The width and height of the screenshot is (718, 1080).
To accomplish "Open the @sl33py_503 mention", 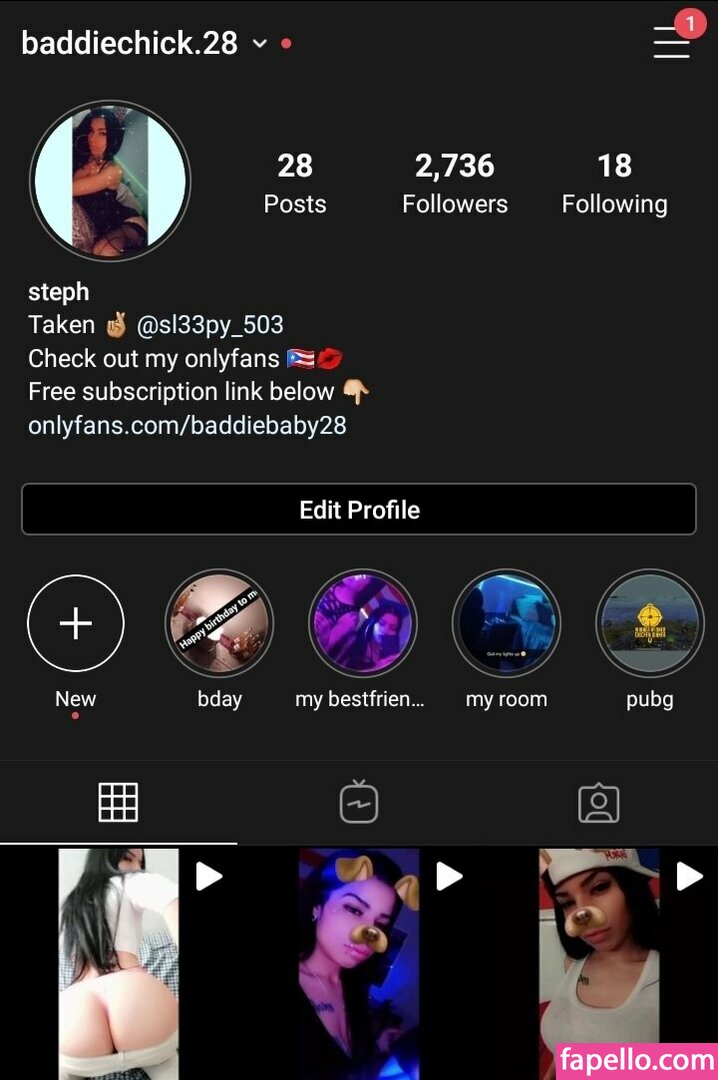I will coord(210,325).
